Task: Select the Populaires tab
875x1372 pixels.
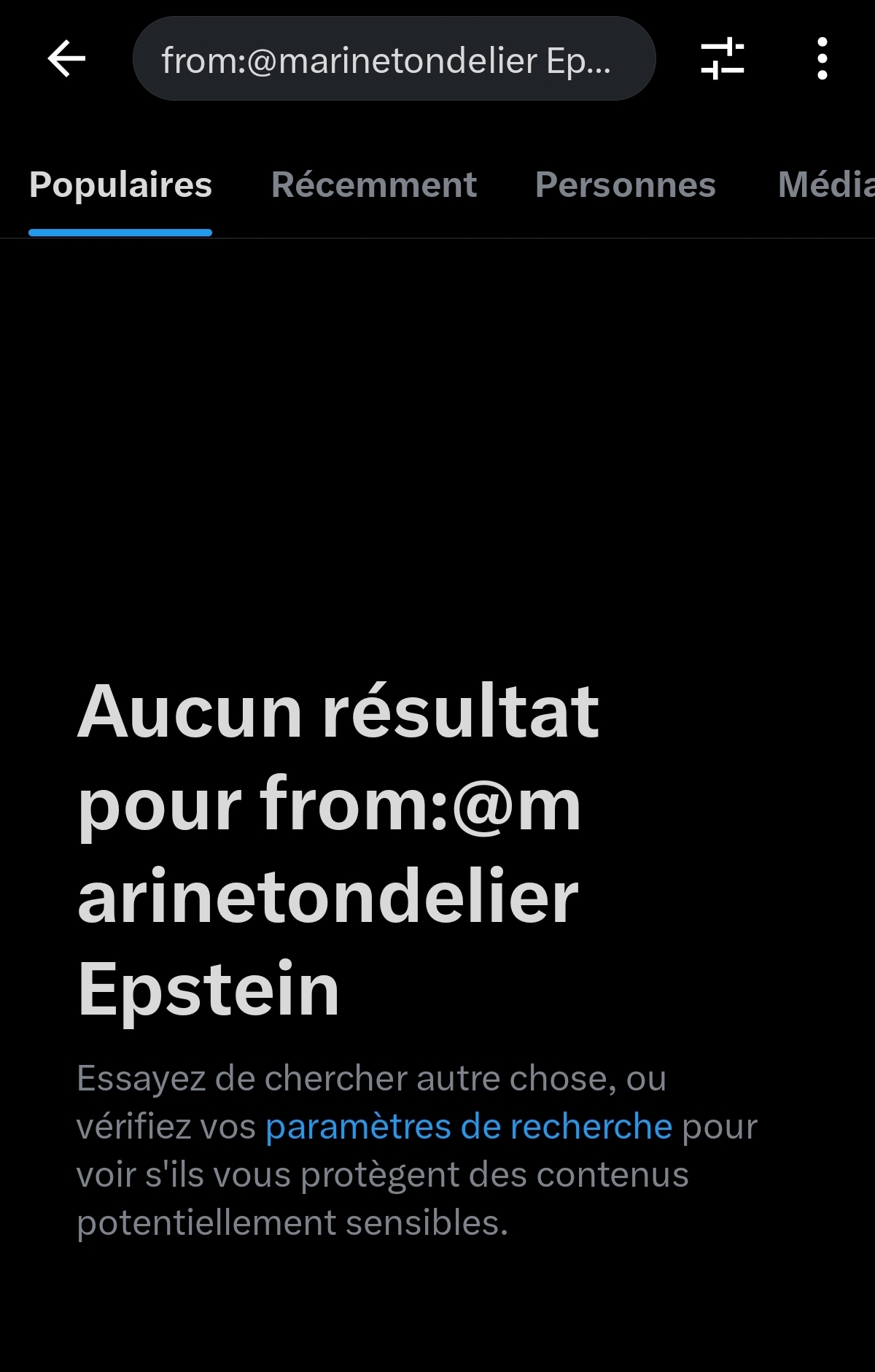Action: tap(120, 185)
